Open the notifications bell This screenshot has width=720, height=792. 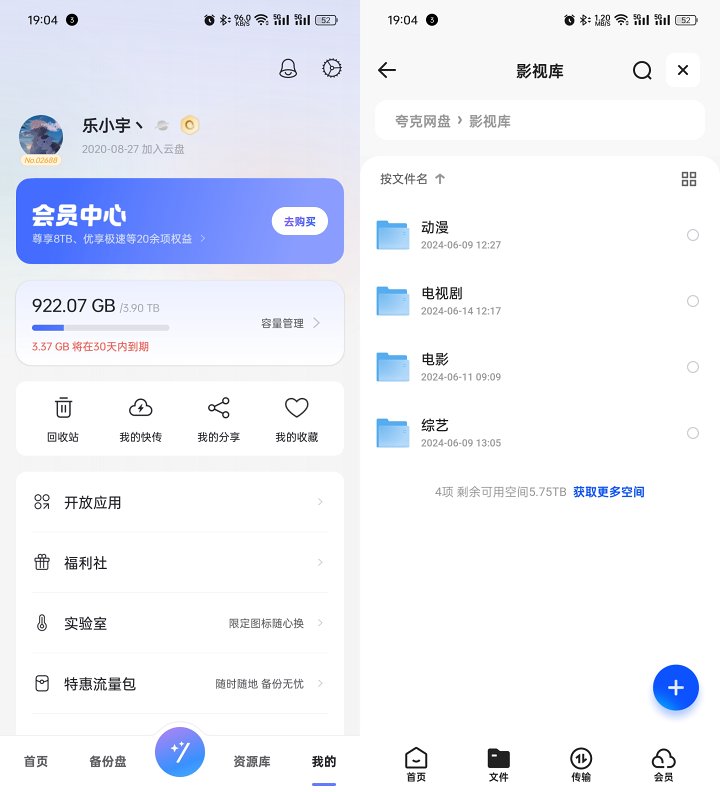288,69
